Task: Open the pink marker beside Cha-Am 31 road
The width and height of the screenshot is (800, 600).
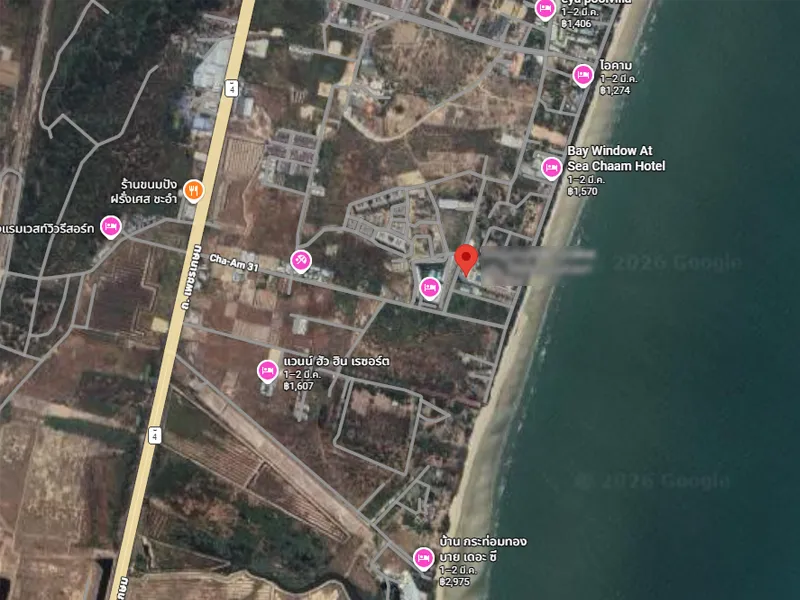Action: [300, 261]
